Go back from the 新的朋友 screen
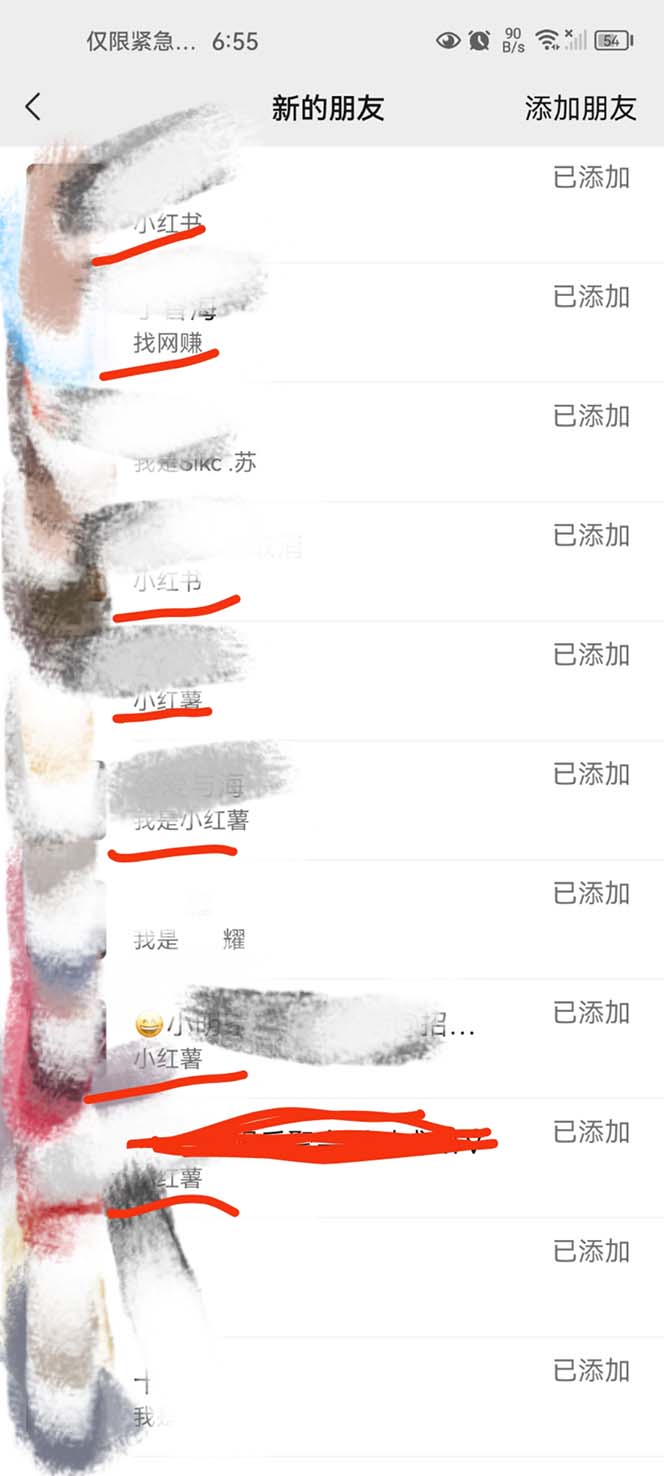The image size is (664, 1476). tap(34, 107)
